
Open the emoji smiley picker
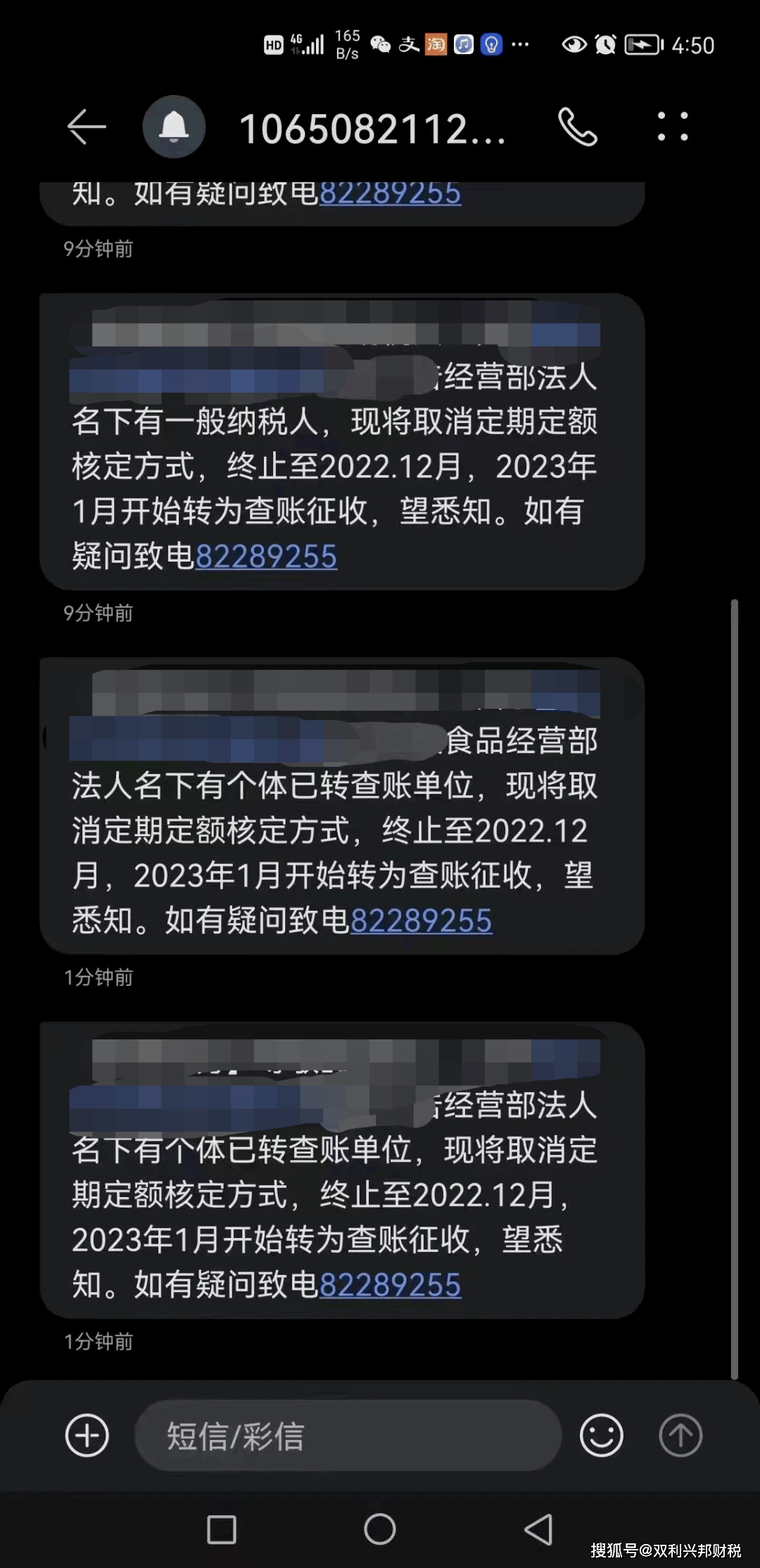click(600, 1436)
